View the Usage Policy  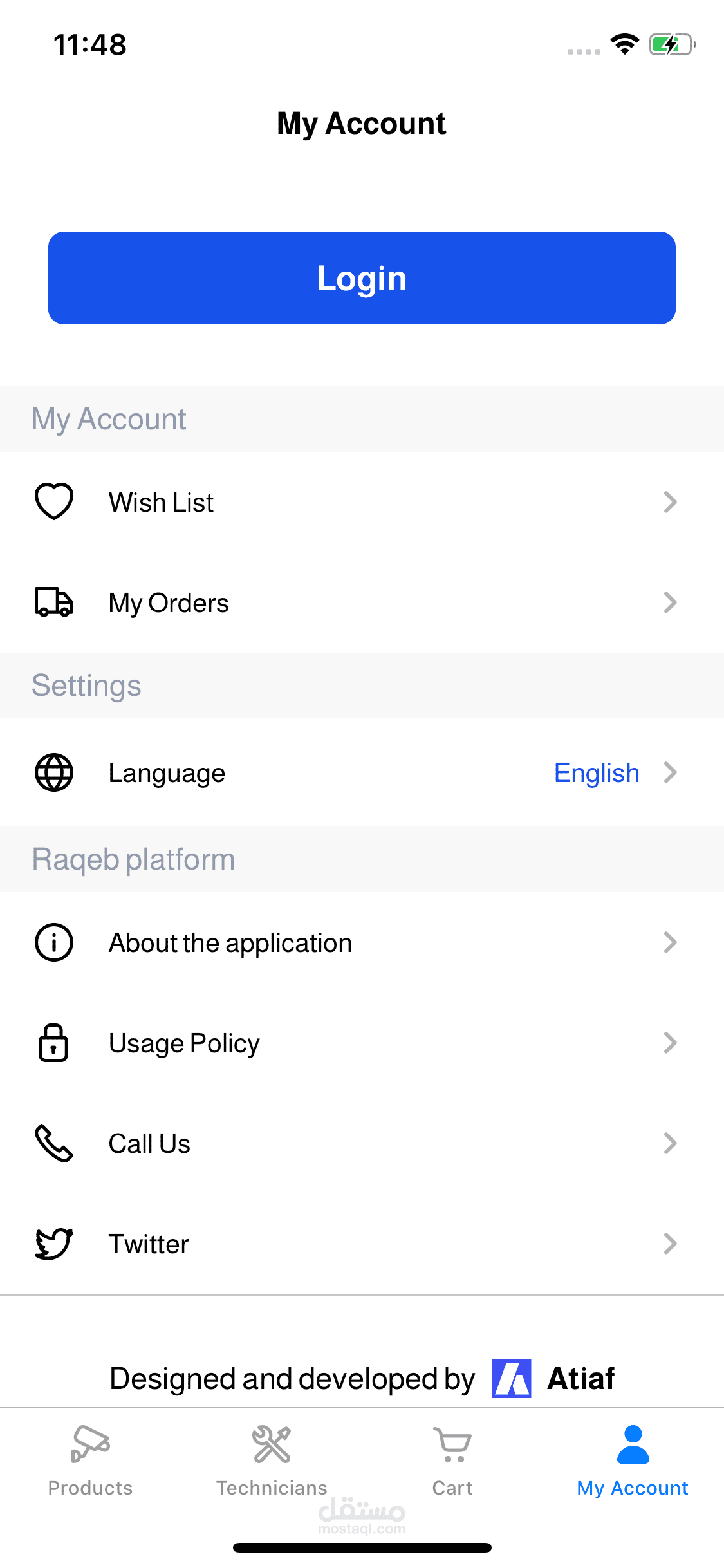(x=362, y=1043)
